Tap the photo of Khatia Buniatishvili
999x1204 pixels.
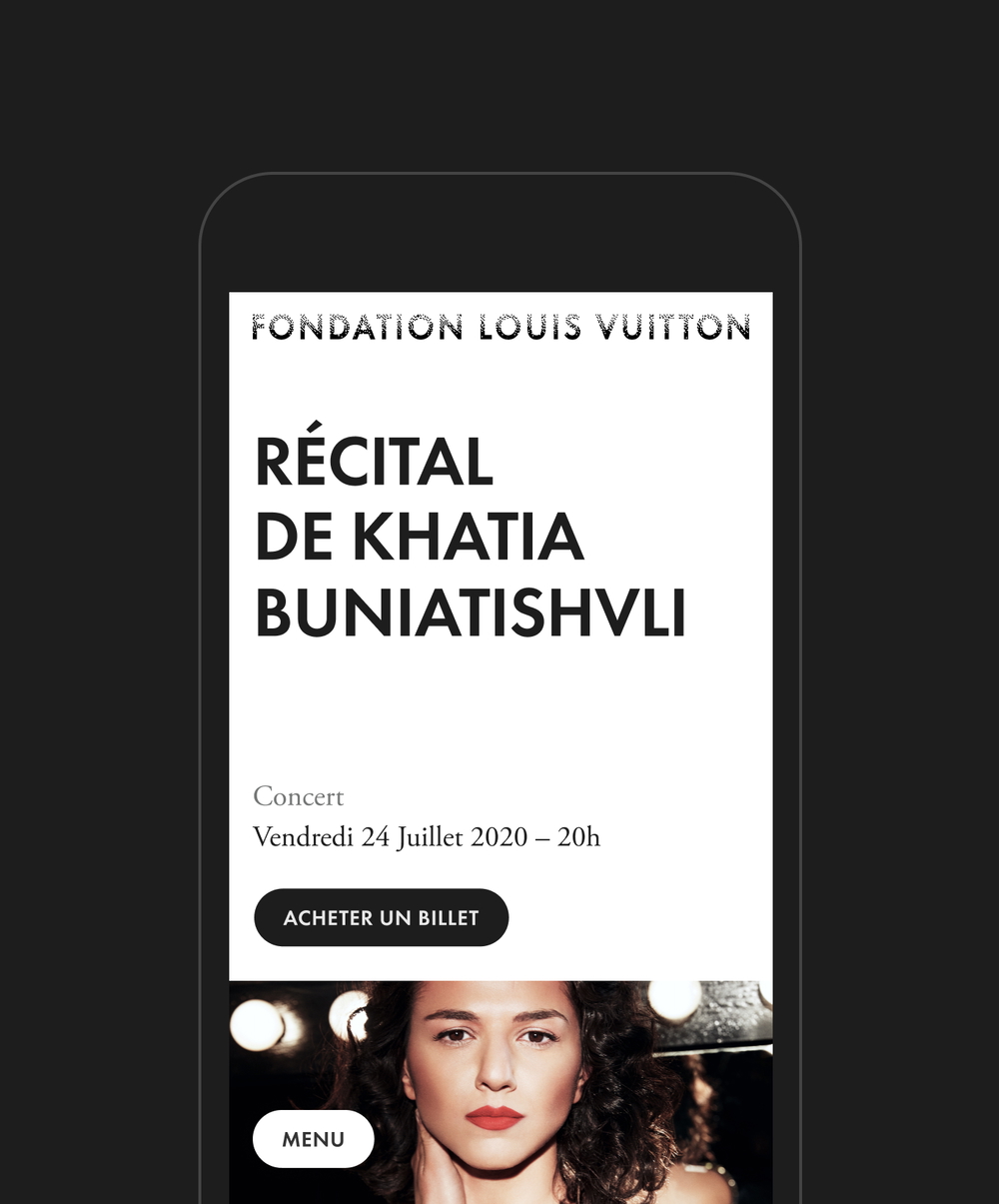click(x=499, y=1089)
